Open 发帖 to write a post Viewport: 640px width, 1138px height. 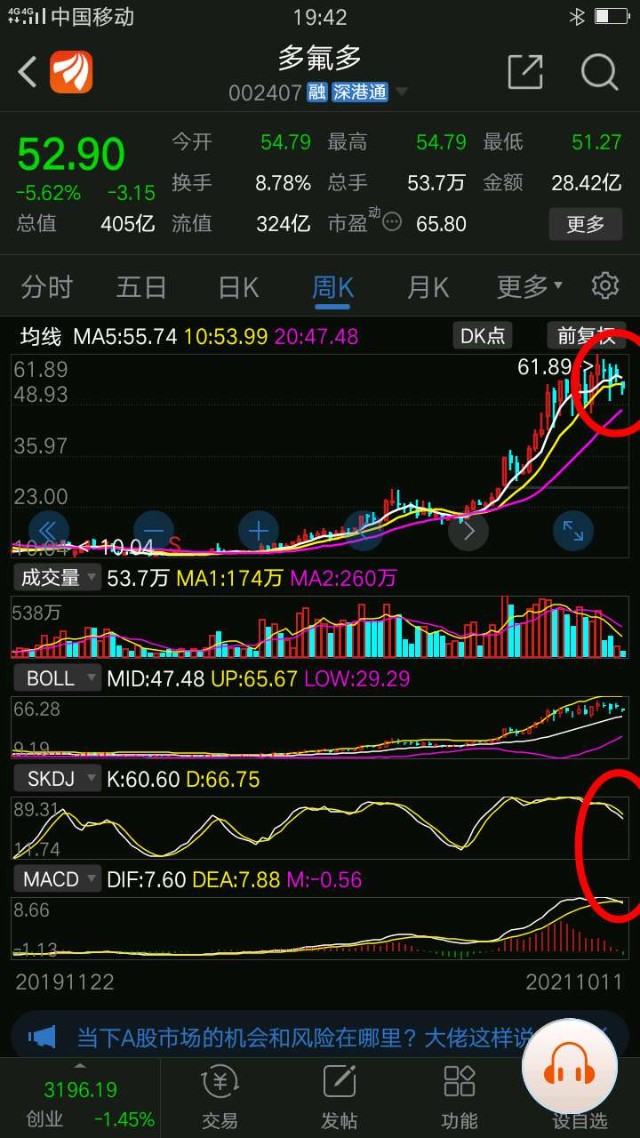point(340,1096)
